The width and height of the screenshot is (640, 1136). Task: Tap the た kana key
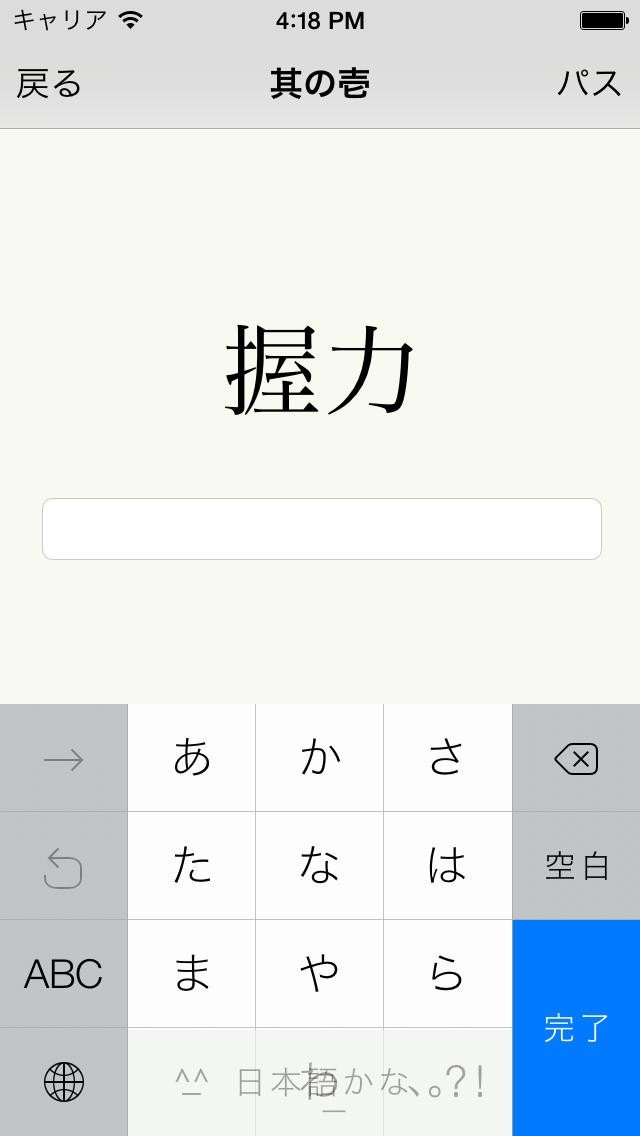pyautogui.click(x=192, y=866)
